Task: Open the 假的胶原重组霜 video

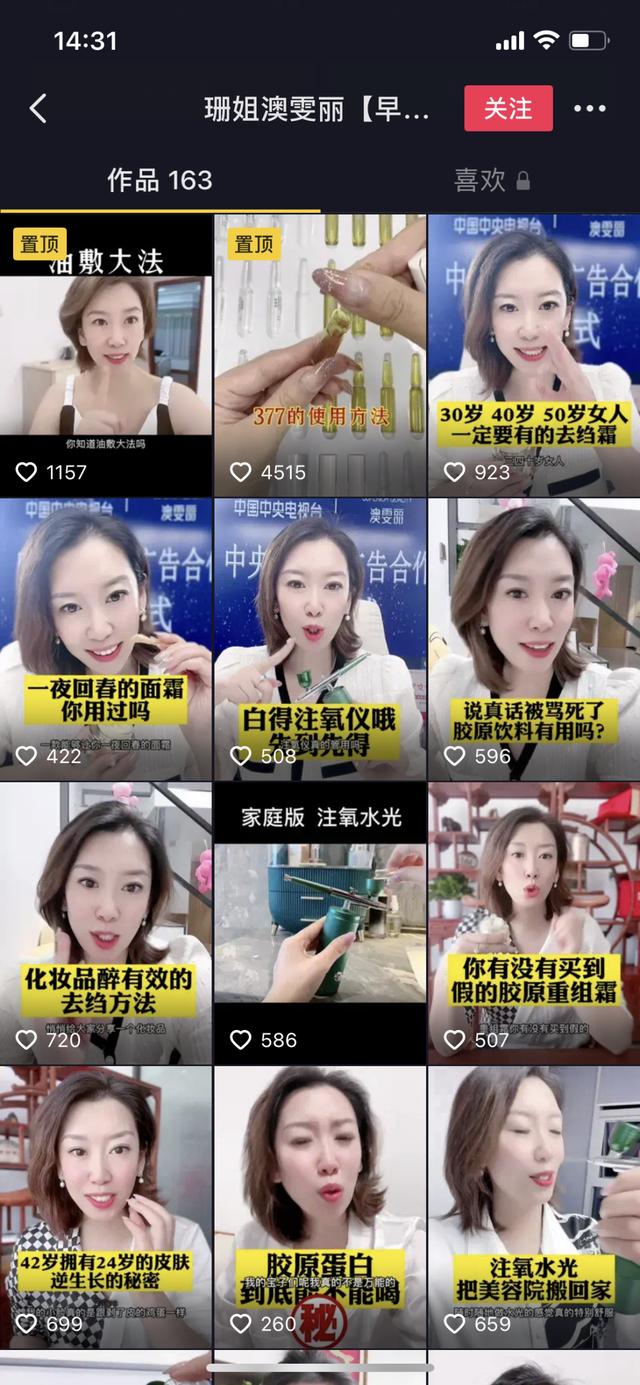Action: pyautogui.click(x=534, y=923)
